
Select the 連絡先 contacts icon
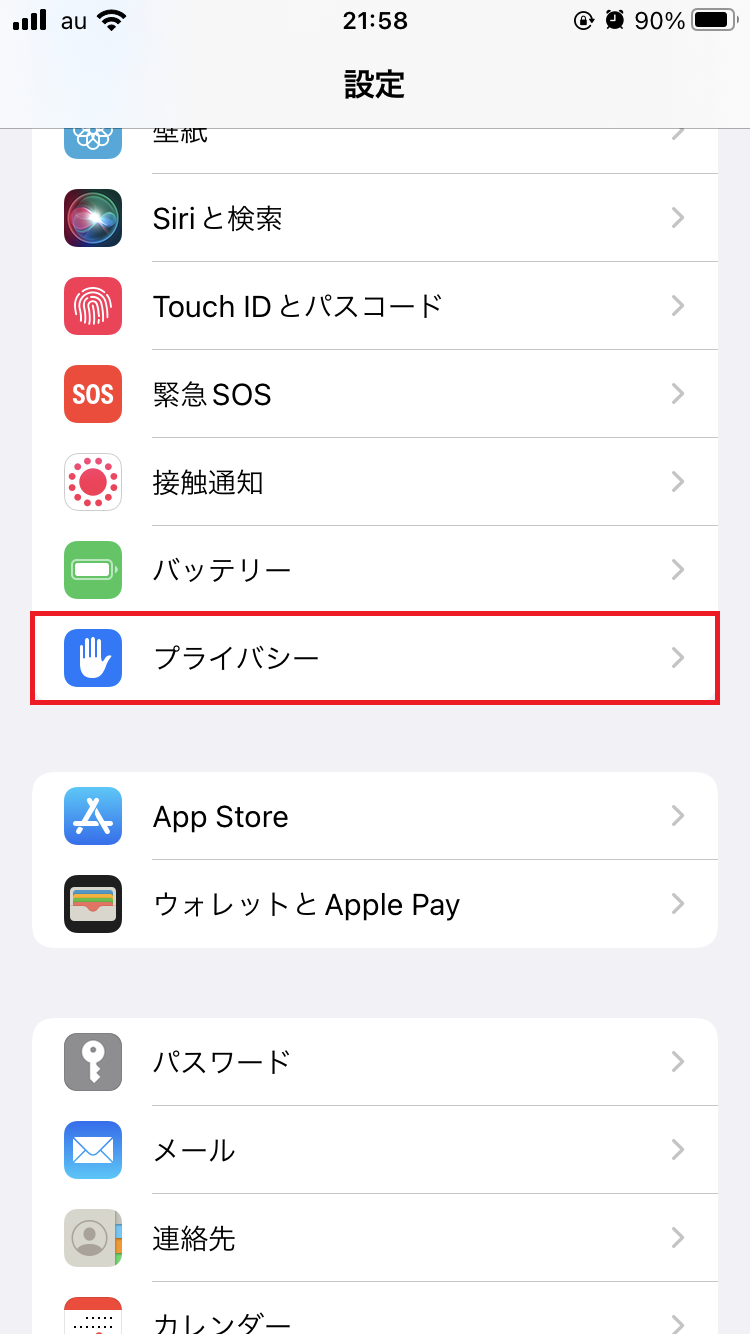tap(92, 1238)
